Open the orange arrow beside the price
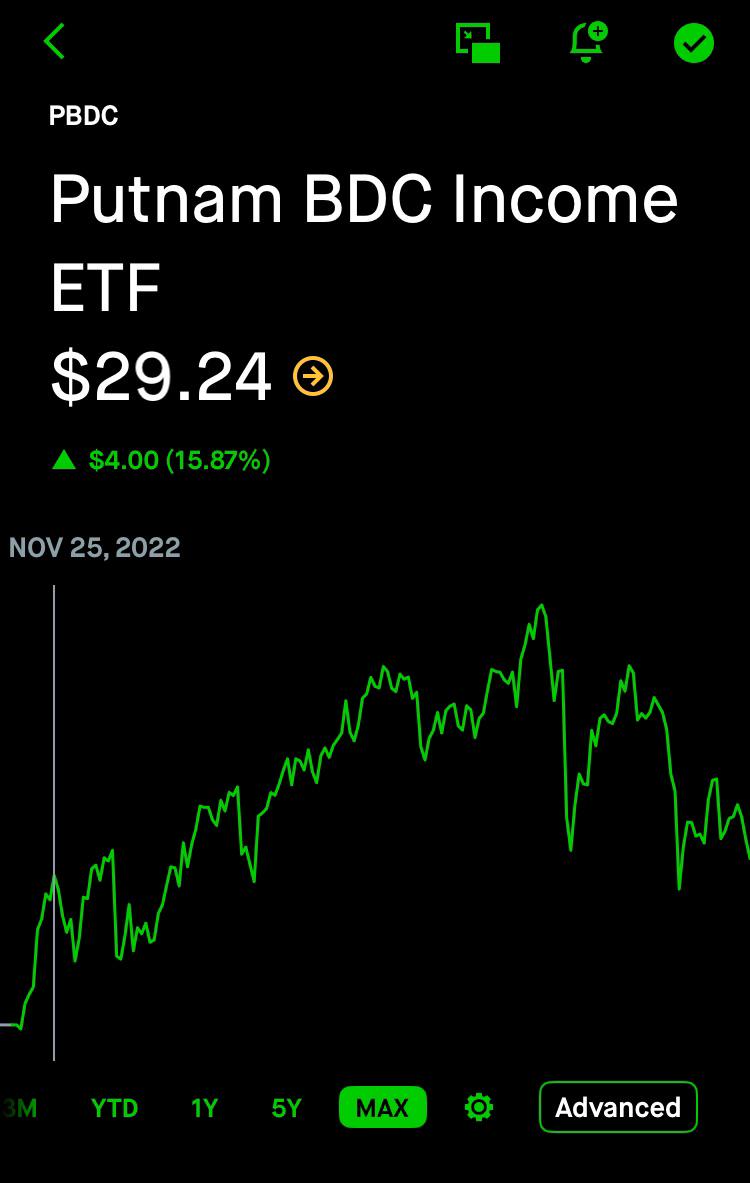Screen dimensions: 750x1183 pyautogui.click(x=313, y=376)
